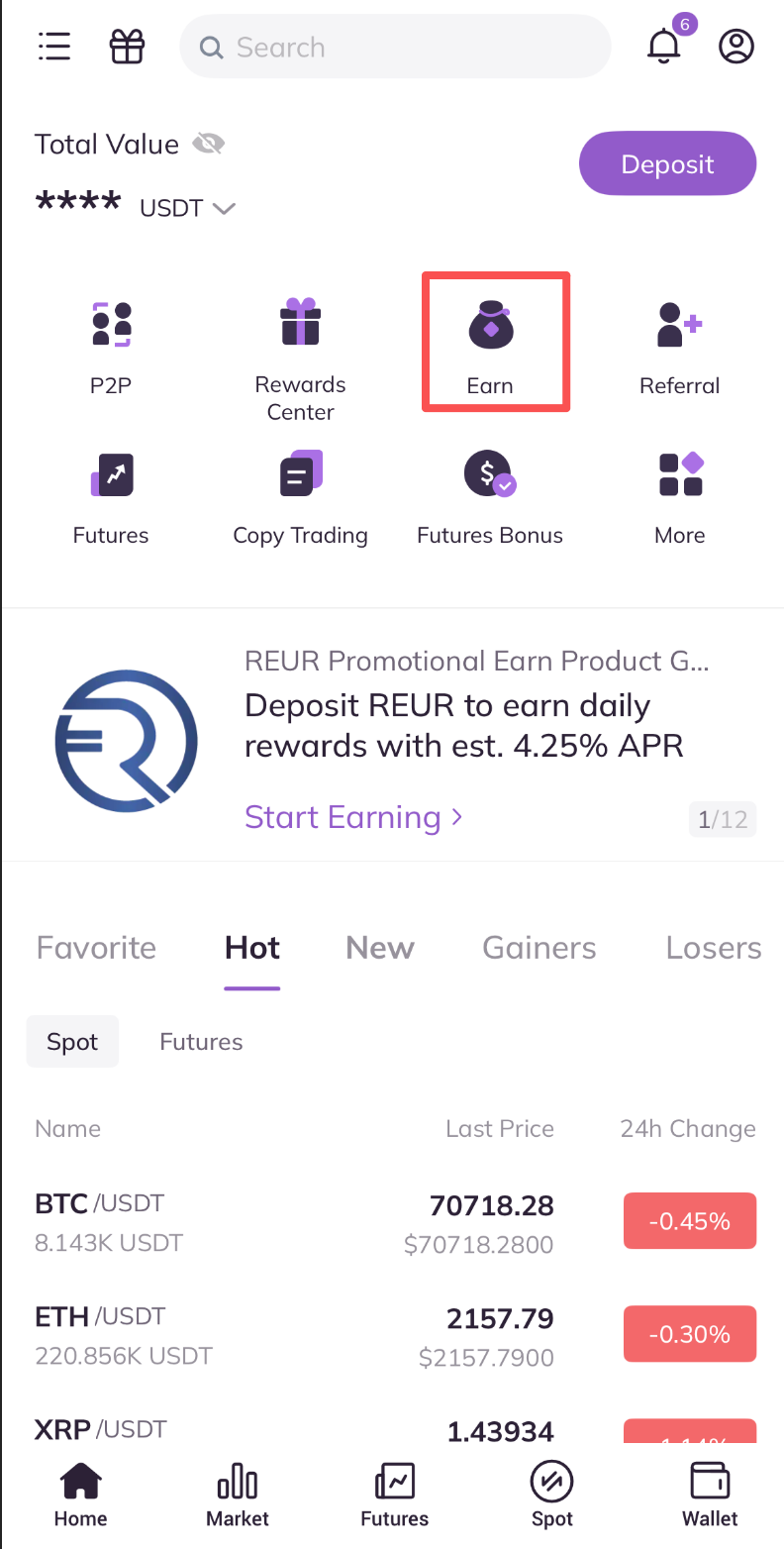Open the Referral shortcut
Screen dimensions: 784x1549
tap(679, 344)
